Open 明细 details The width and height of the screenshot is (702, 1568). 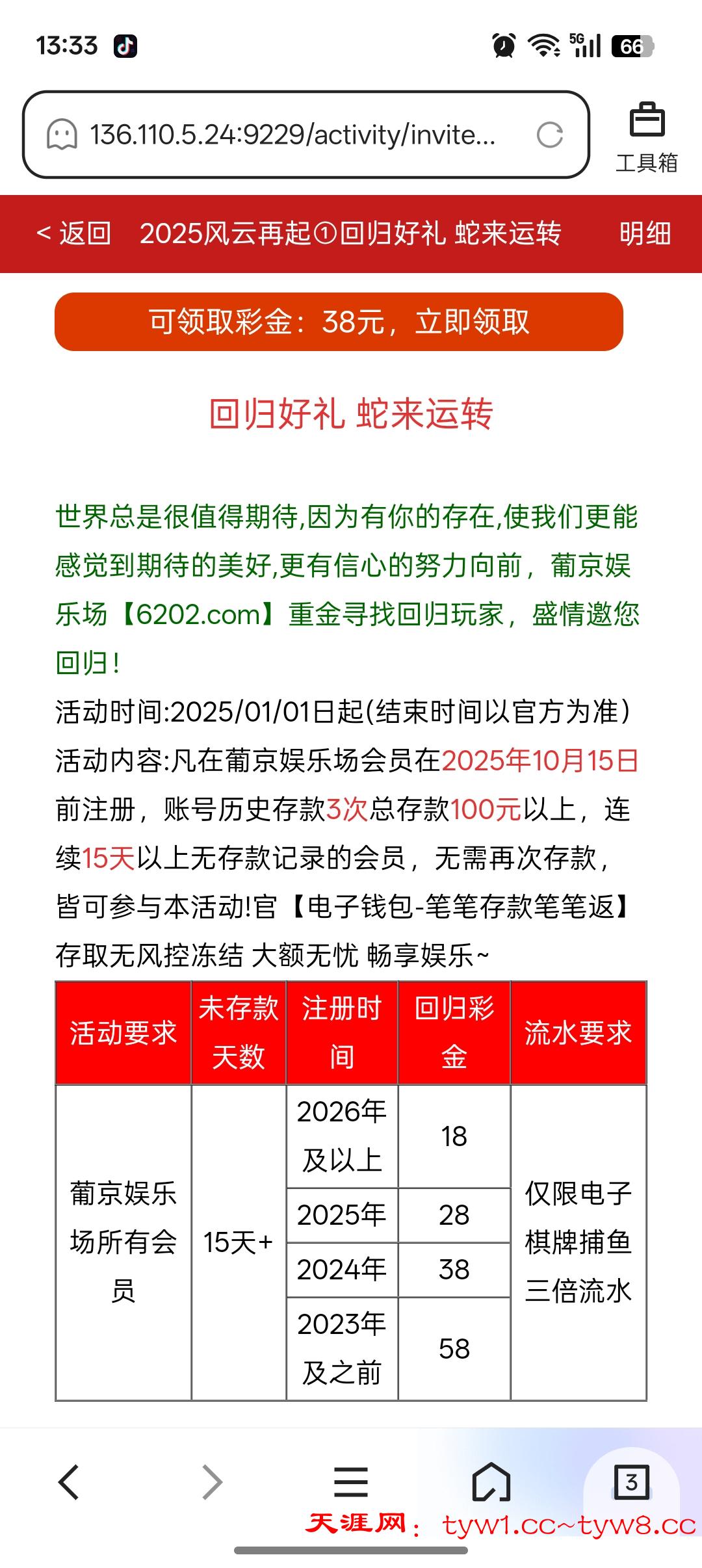[645, 233]
